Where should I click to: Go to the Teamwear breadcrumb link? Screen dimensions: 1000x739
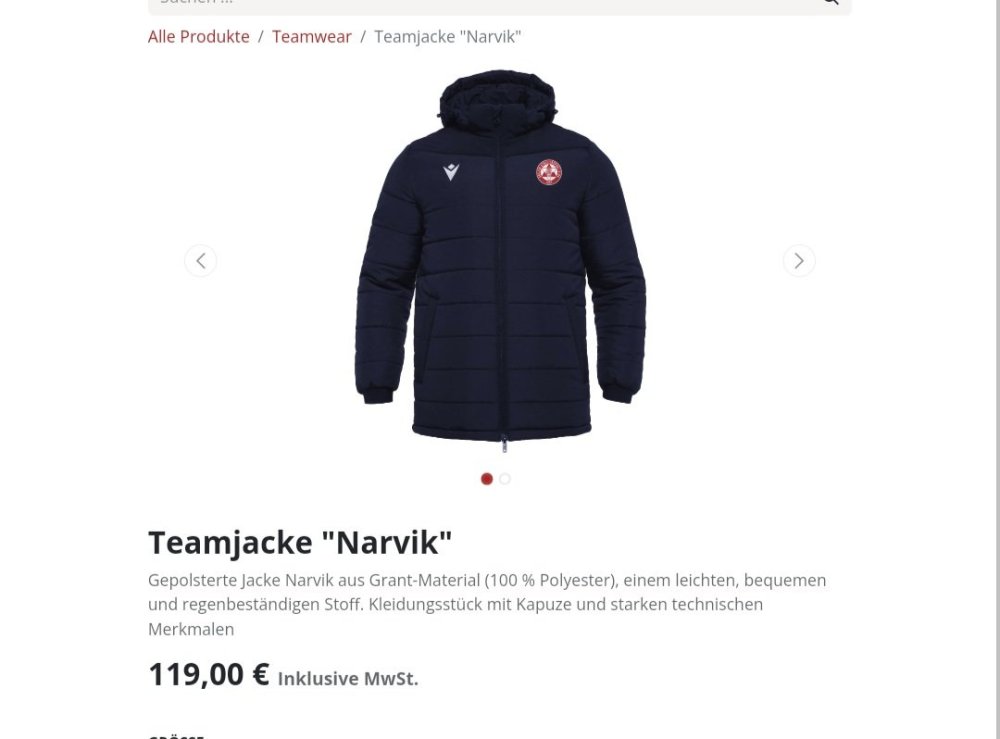click(311, 37)
